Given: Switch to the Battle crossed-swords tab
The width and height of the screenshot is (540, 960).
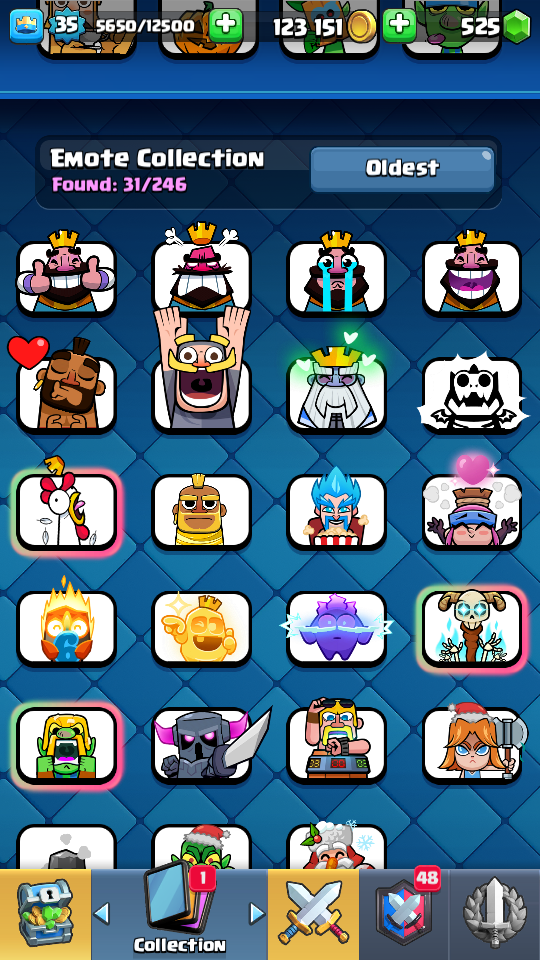Looking at the screenshot, I should point(313,915).
